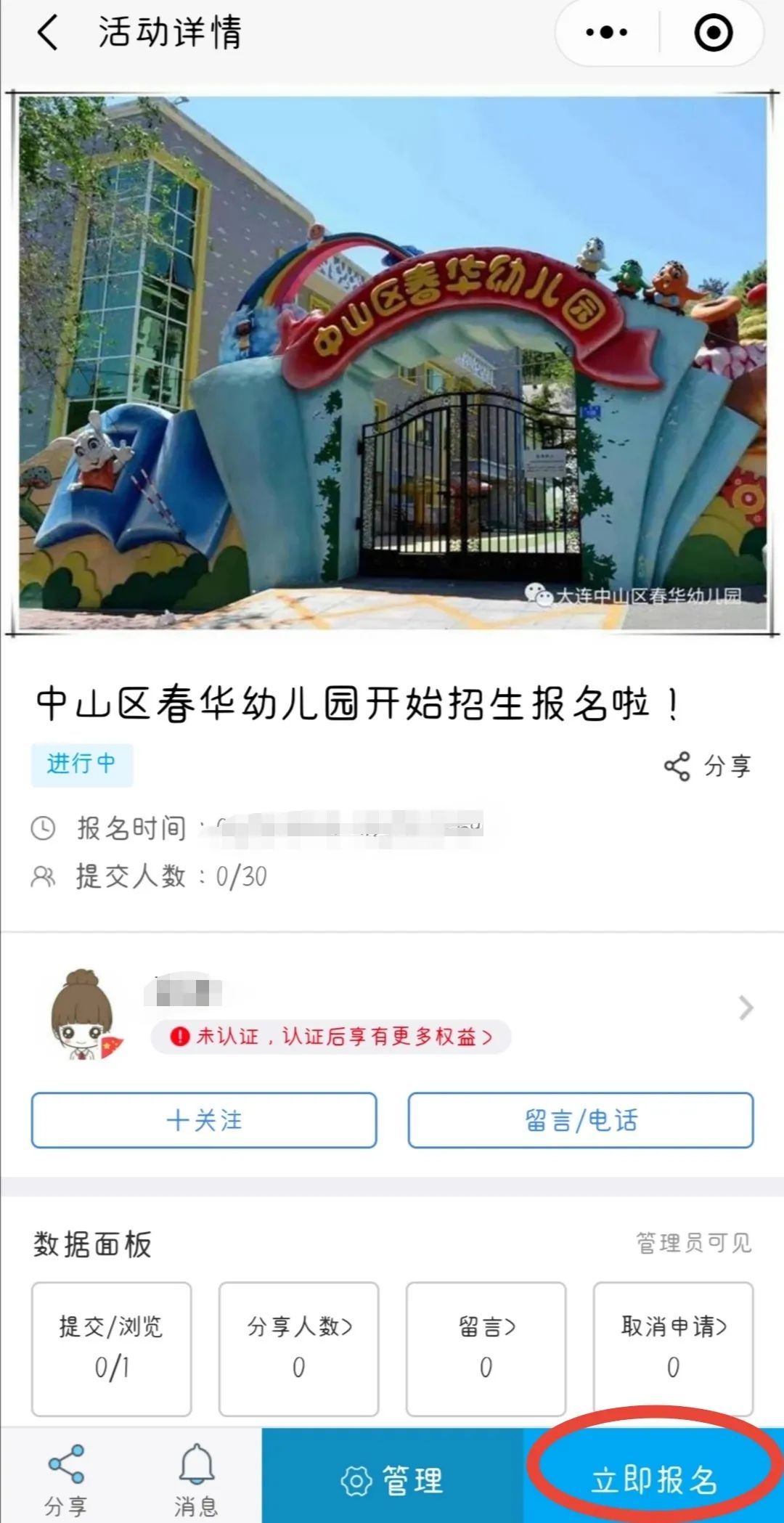The width and height of the screenshot is (784, 1523).
Task: Follow the organizer with +关注
Action: tap(204, 1120)
